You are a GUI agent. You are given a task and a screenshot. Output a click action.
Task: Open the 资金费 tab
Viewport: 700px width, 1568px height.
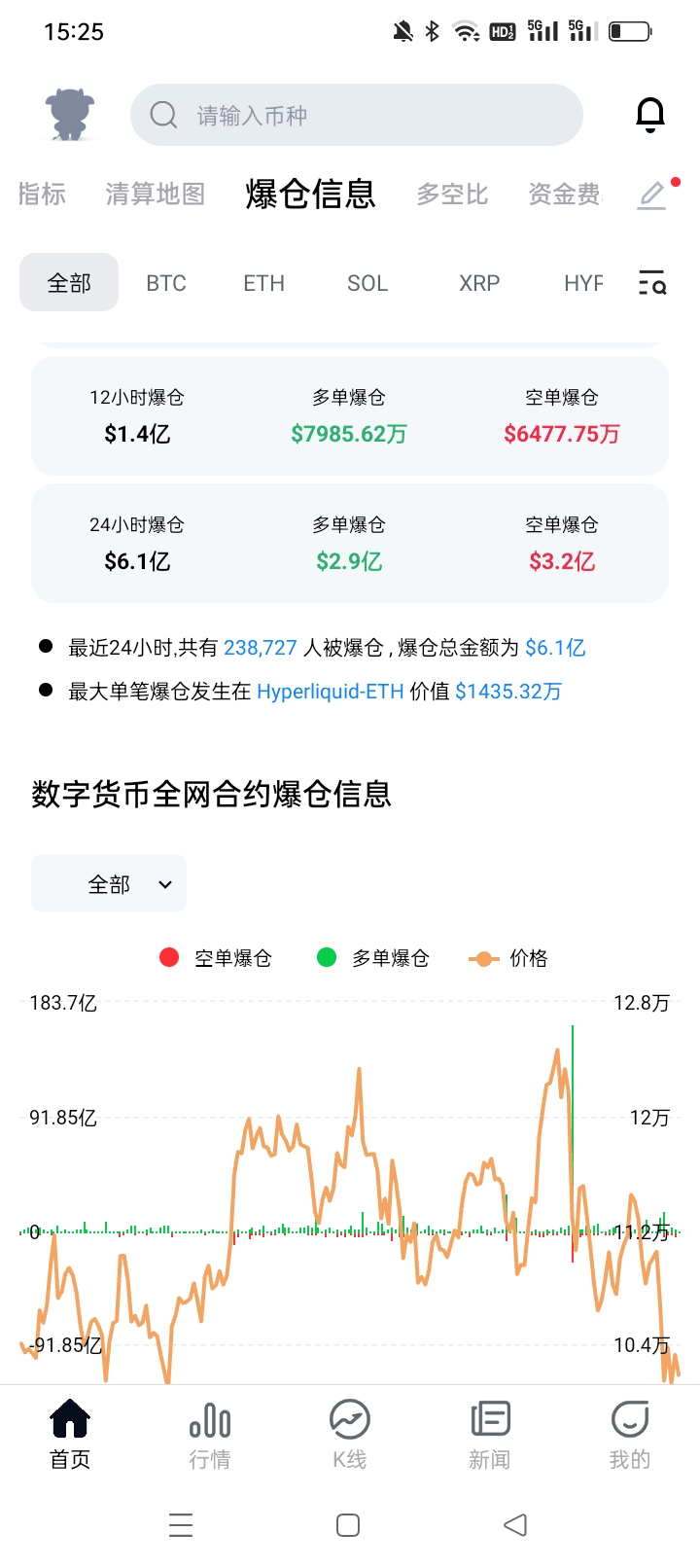coord(564,195)
